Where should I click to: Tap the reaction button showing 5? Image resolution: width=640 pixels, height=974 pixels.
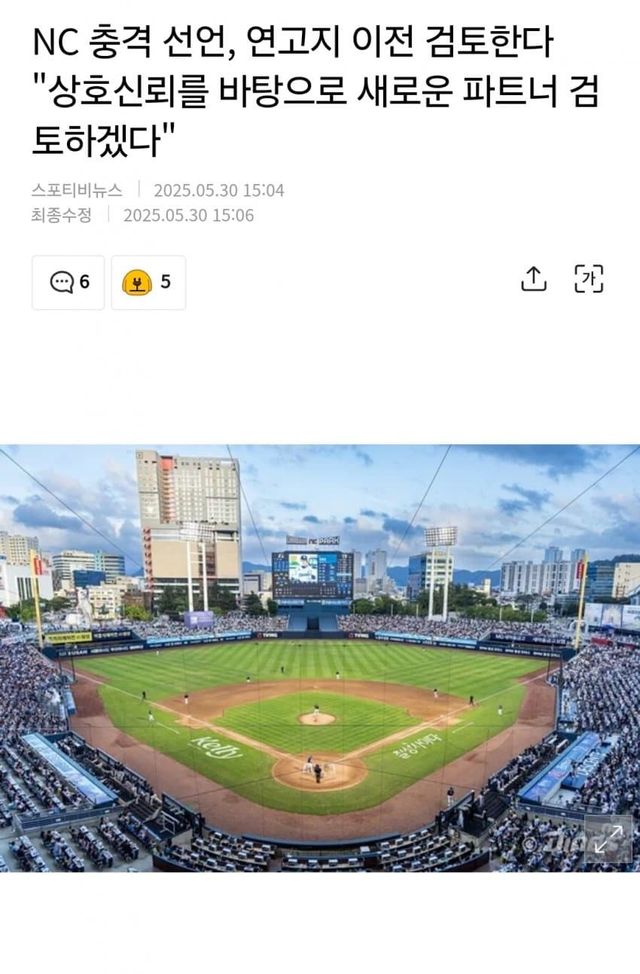[x=148, y=282]
